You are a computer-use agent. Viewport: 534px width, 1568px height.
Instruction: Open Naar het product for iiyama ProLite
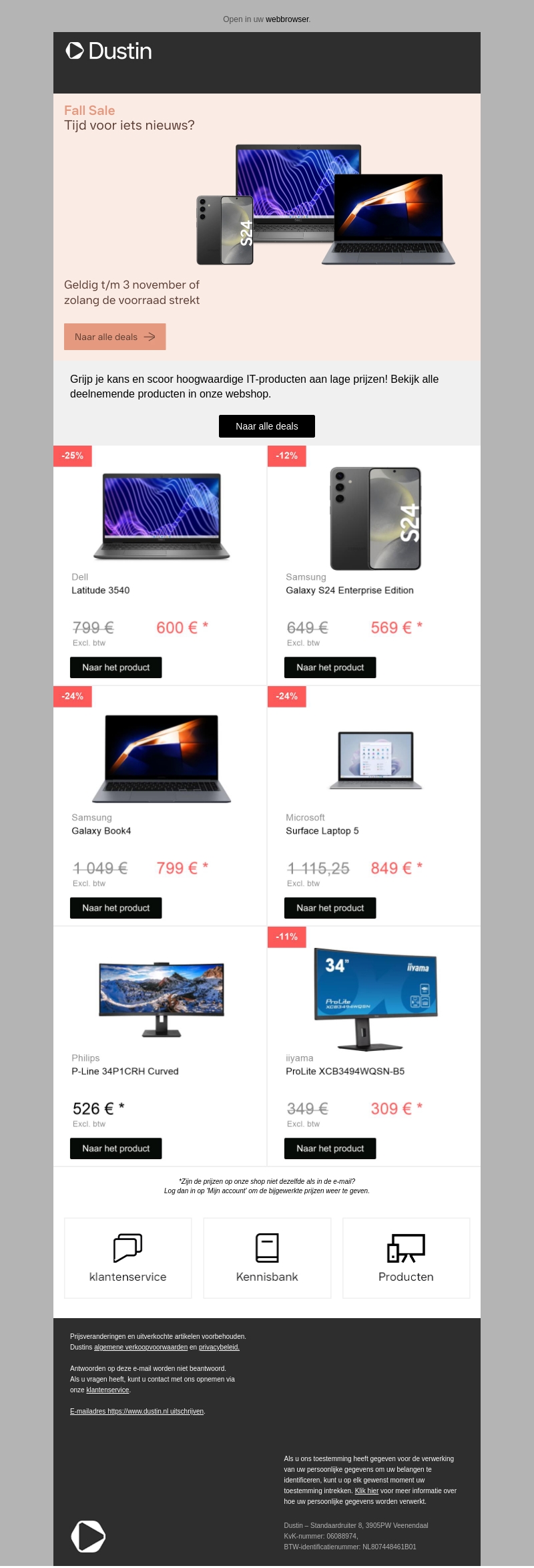330,1148
